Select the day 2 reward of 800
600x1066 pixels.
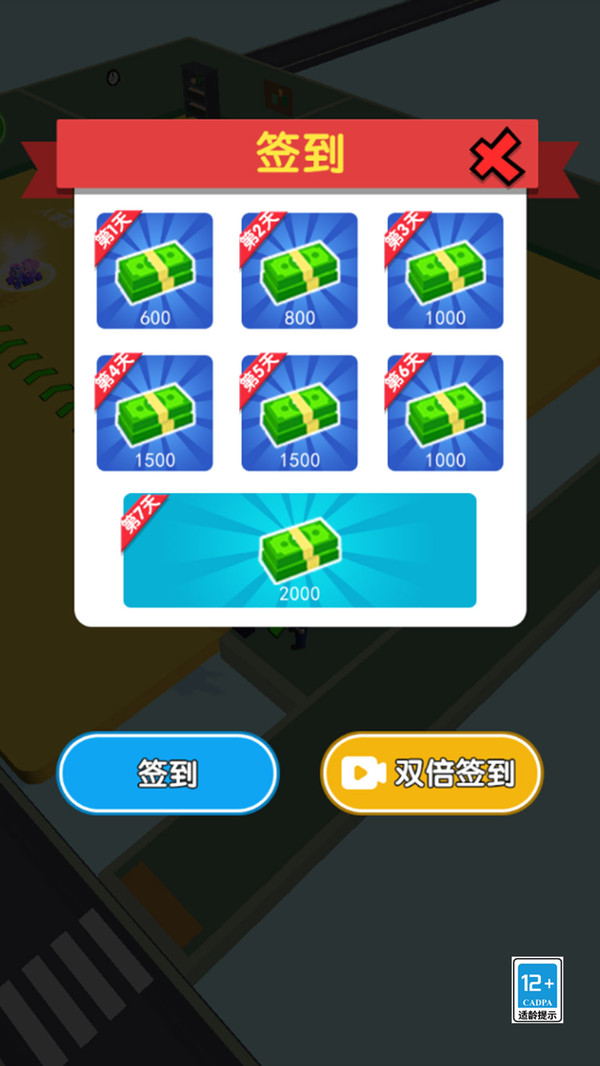(299, 271)
